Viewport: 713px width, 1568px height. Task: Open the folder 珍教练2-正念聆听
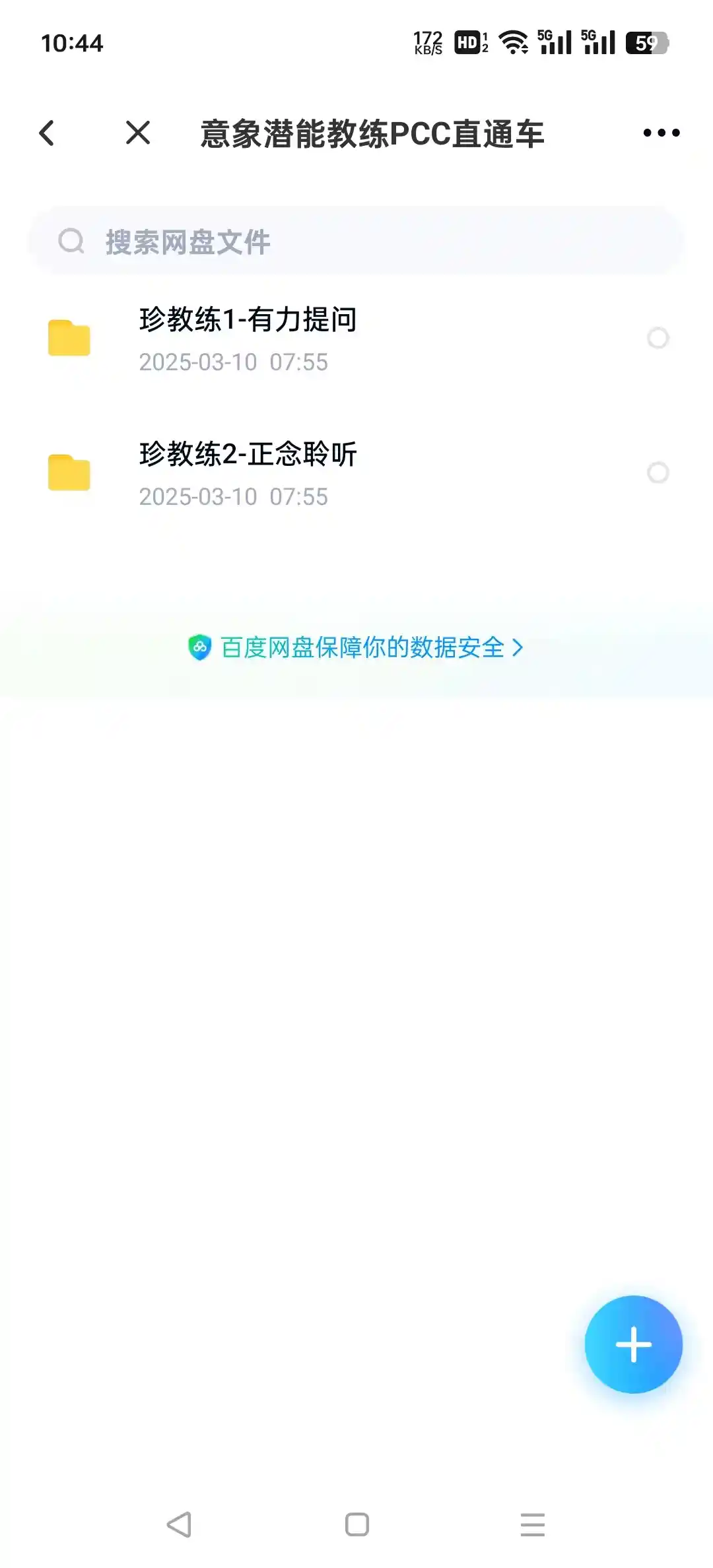point(356,474)
